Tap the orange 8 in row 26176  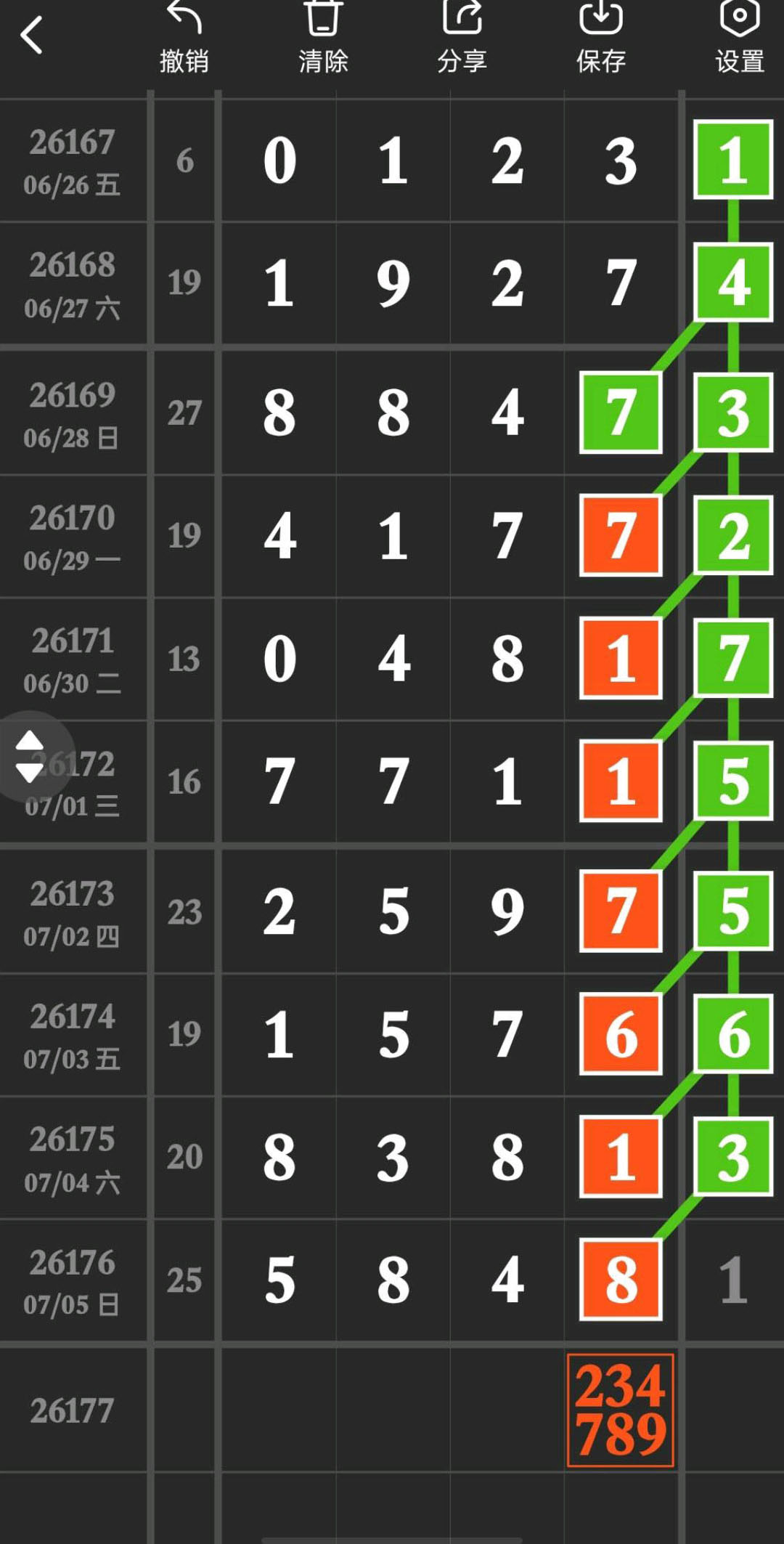point(621,1280)
